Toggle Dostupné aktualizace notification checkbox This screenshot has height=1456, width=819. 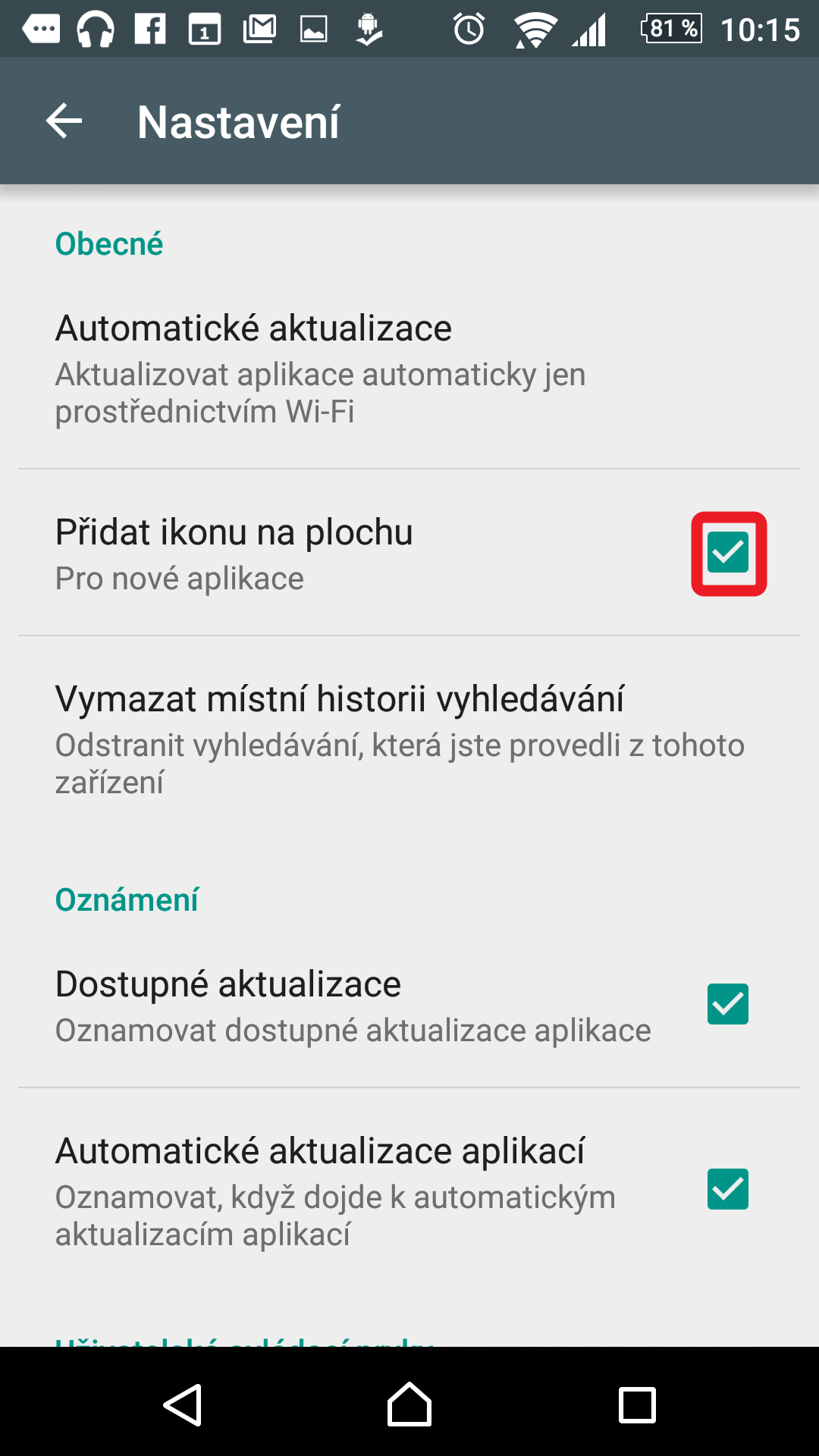tap(728, 1004)
